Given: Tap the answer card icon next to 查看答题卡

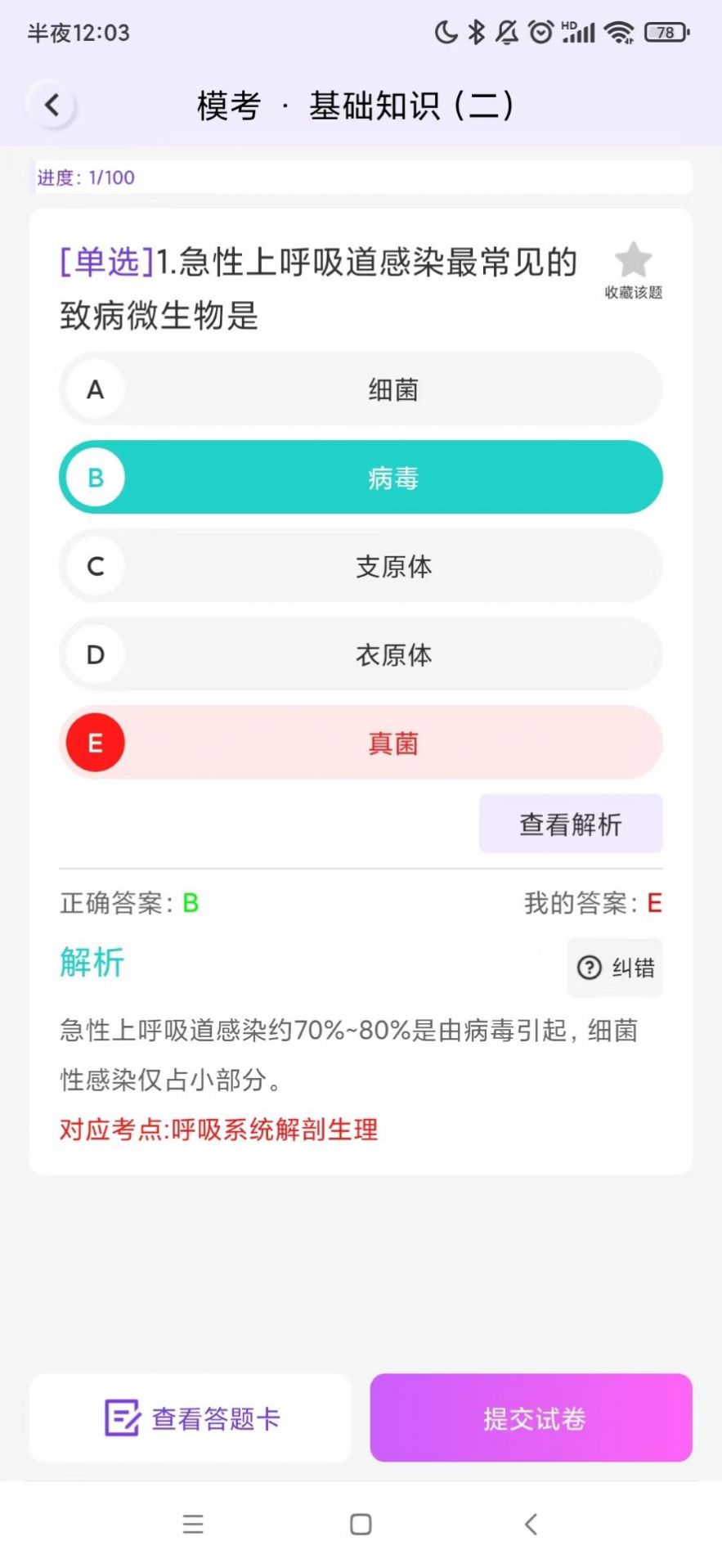Looking at the screenshot, I should 119,1417.
